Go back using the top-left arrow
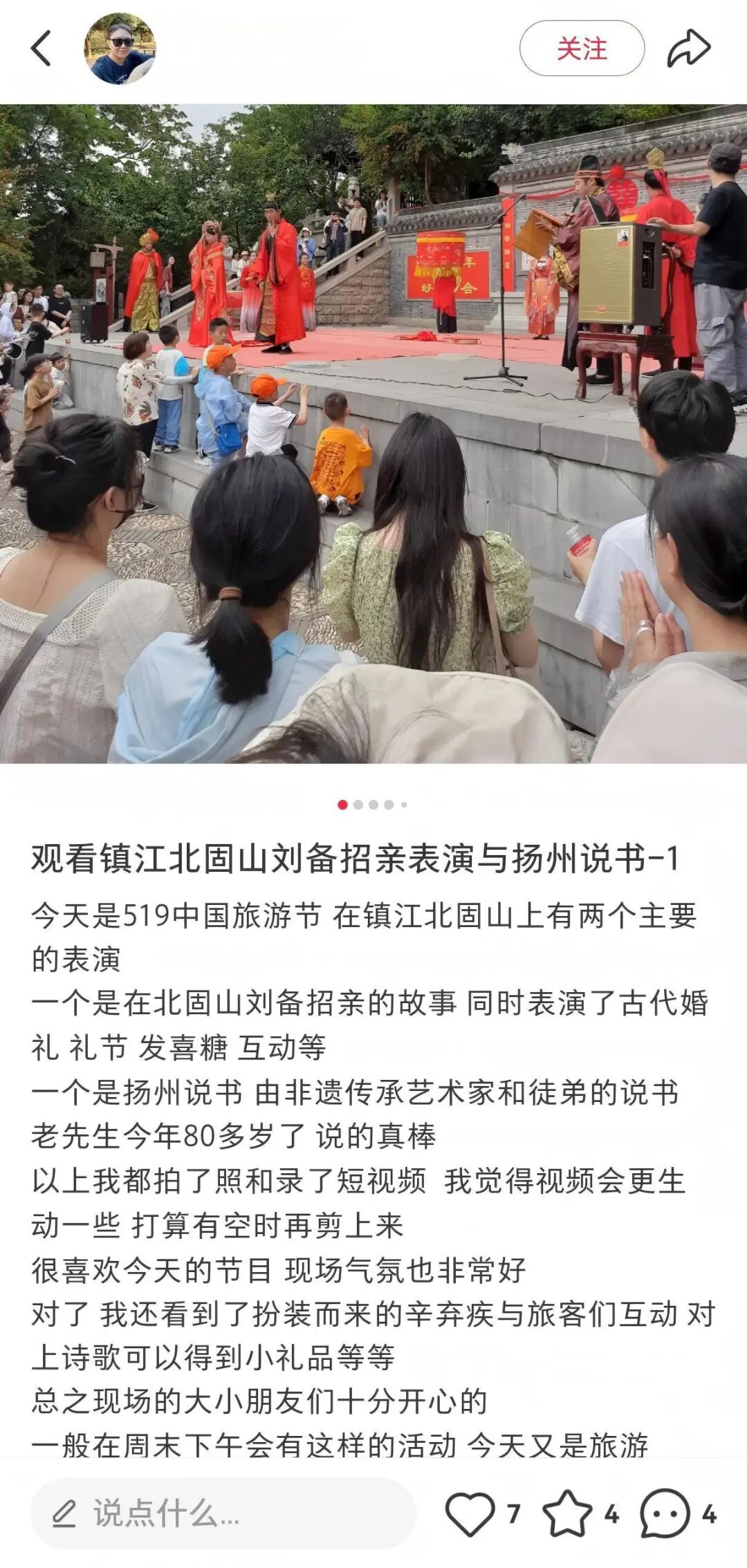The width and height of the screenshot is (747, 1568). click(x=41, y=48)
